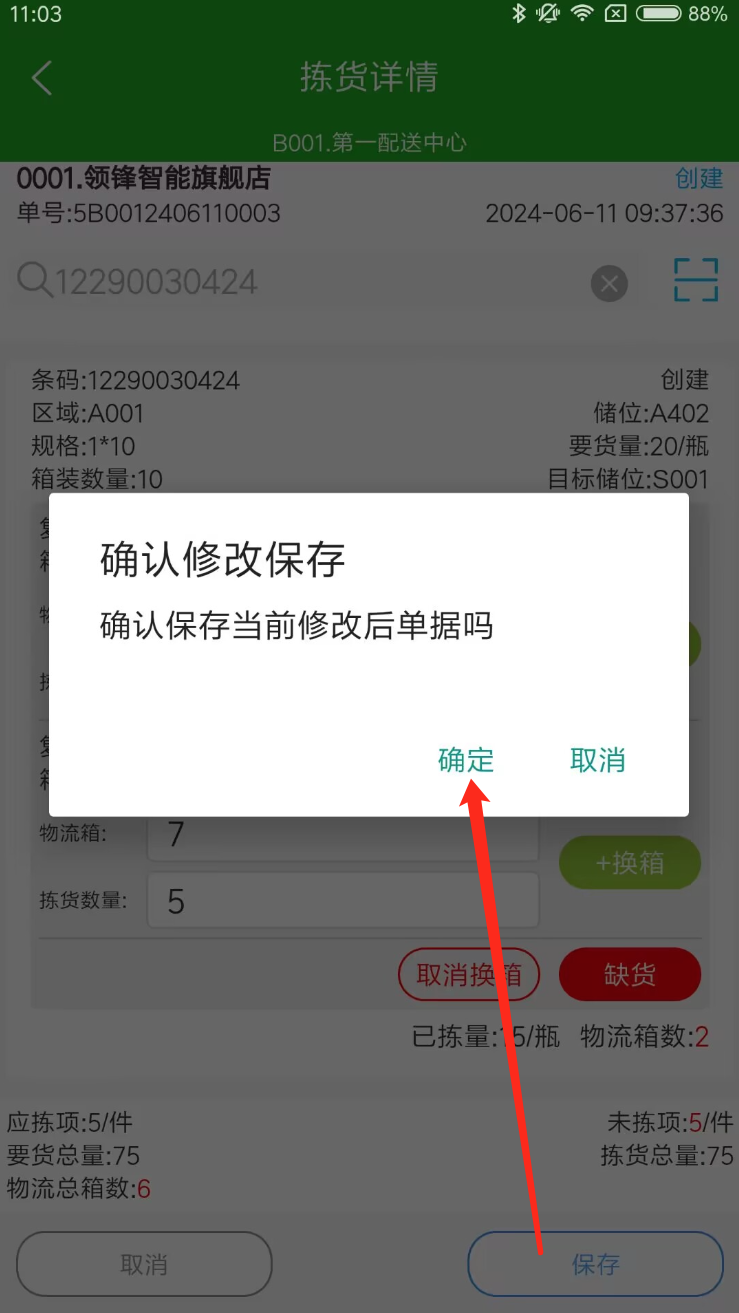Mark item as 缺货
Image resolution: width=739 pixels, height=1313 pixels.
[629, 974]
